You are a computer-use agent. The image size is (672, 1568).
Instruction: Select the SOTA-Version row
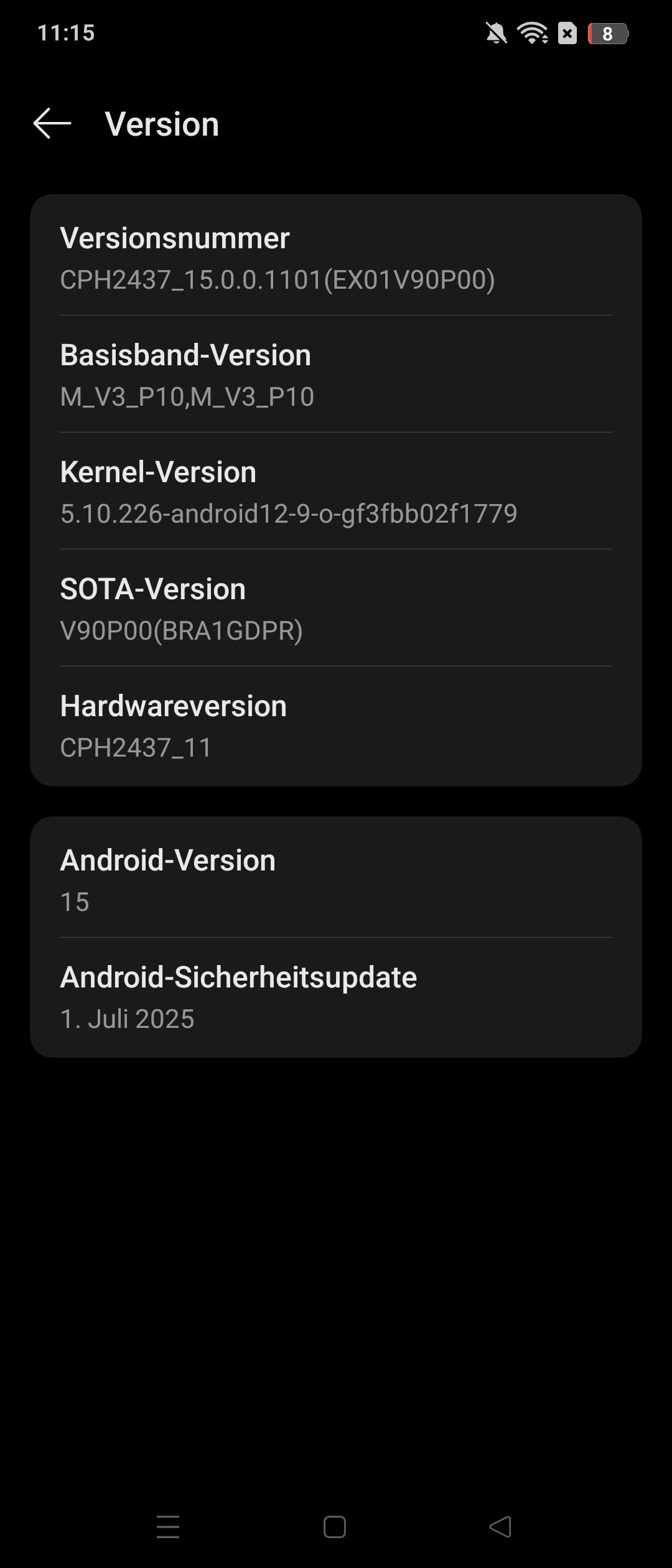point(152,589)
